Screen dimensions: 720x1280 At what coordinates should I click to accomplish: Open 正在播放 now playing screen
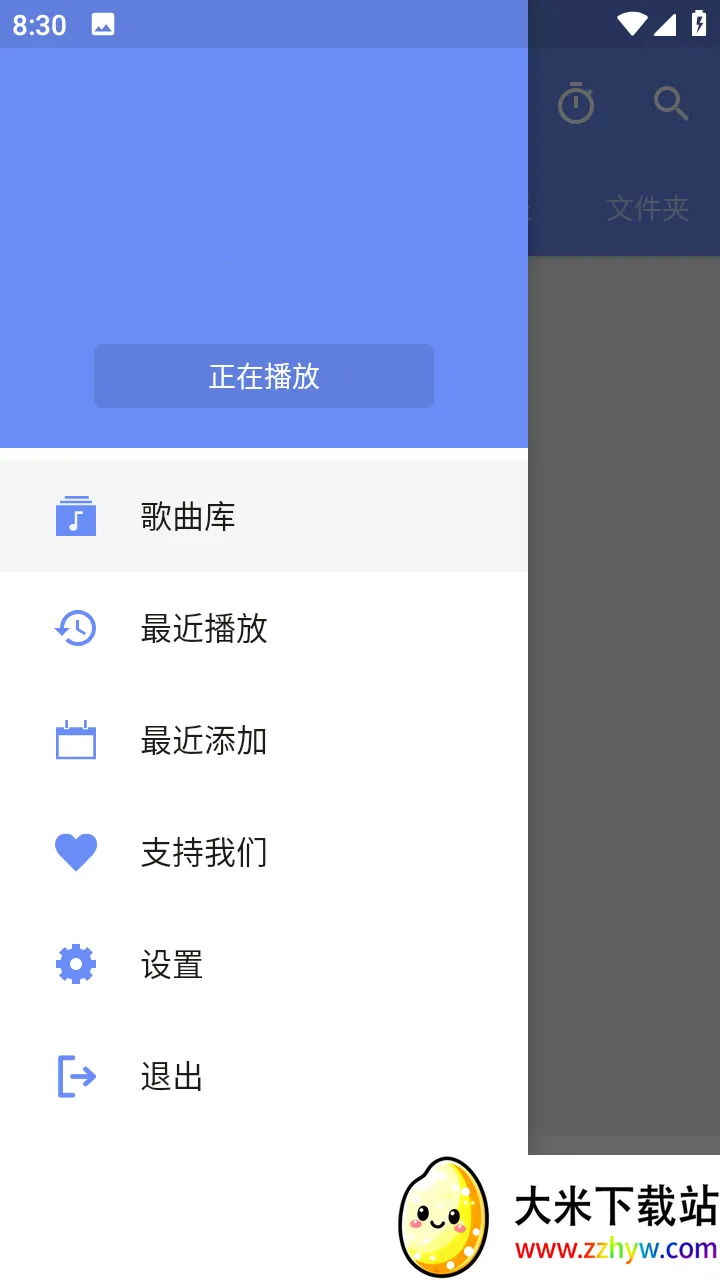point(263,376)
